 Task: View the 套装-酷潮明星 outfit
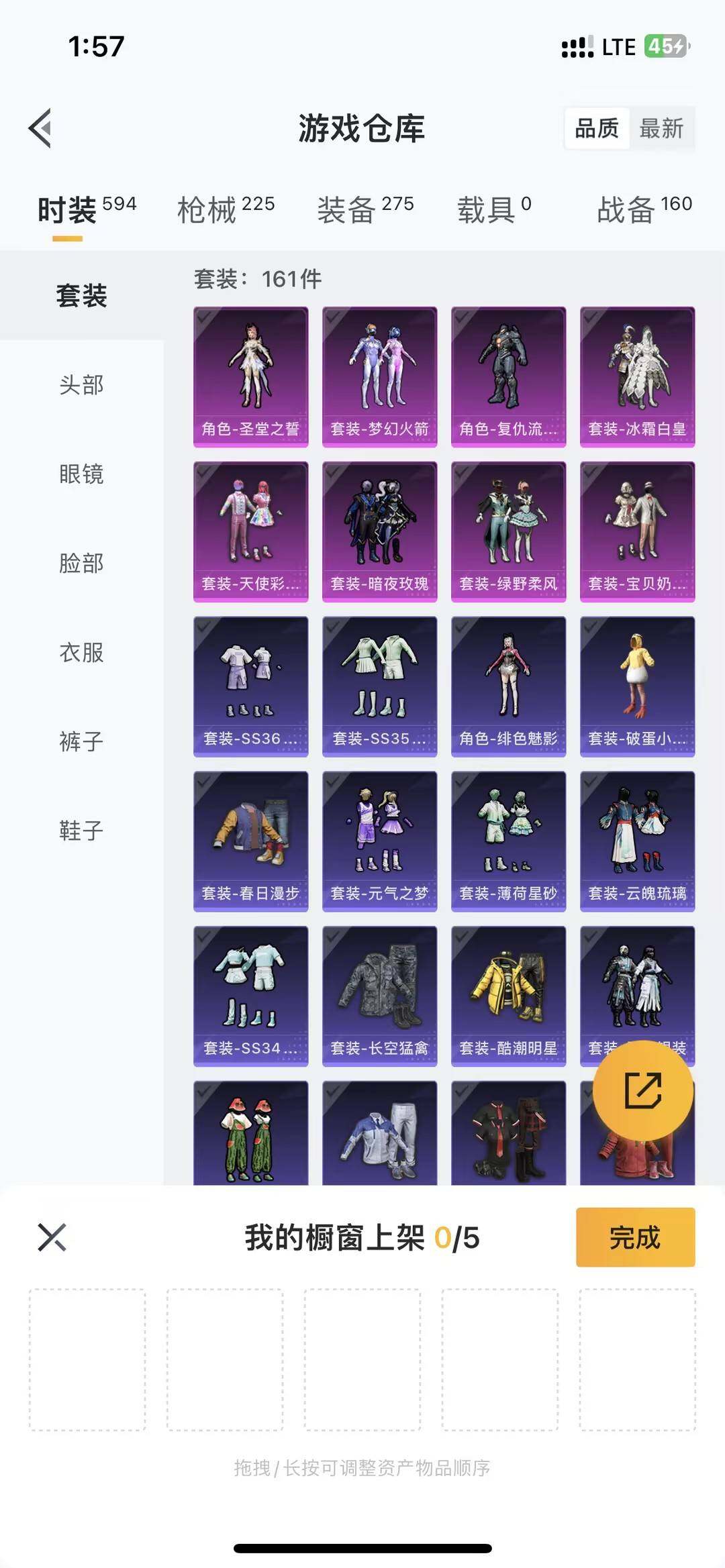coord(507,996)
